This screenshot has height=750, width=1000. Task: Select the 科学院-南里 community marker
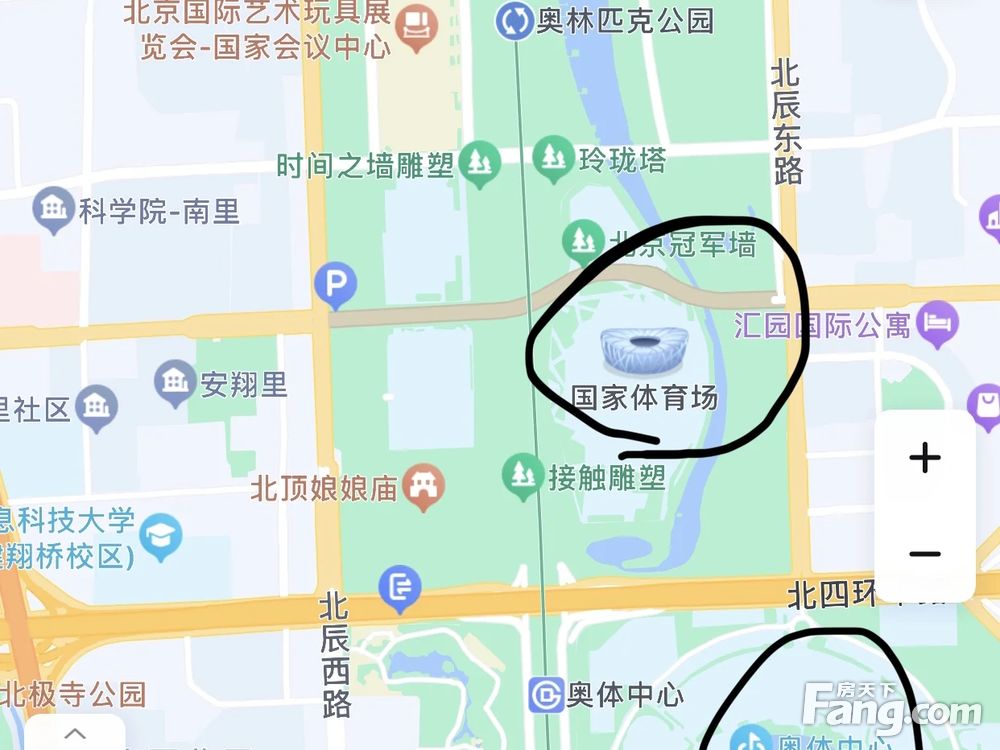pos(53,211)
